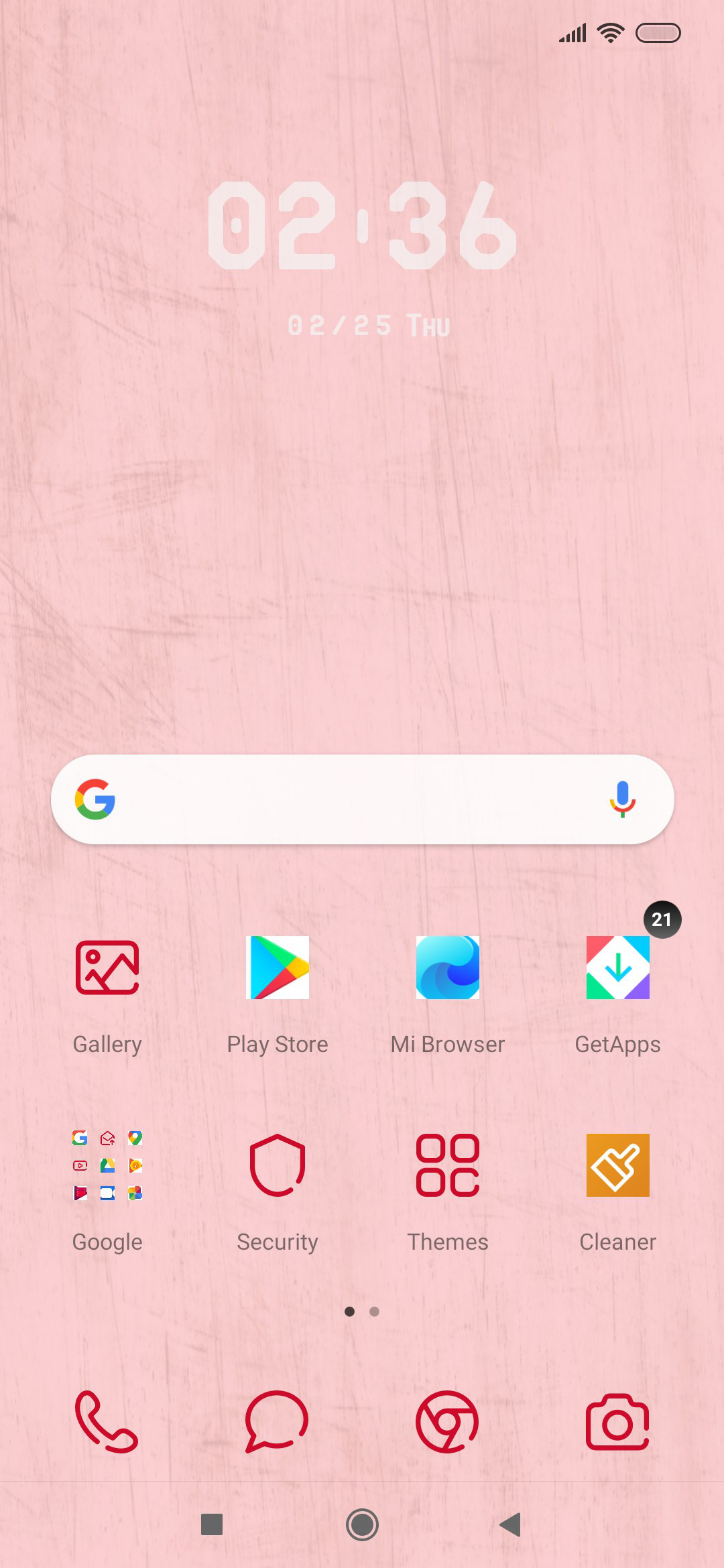Tap the system back button
The width and height of the screenshot is (724, 1568).
click(511, 1524)
